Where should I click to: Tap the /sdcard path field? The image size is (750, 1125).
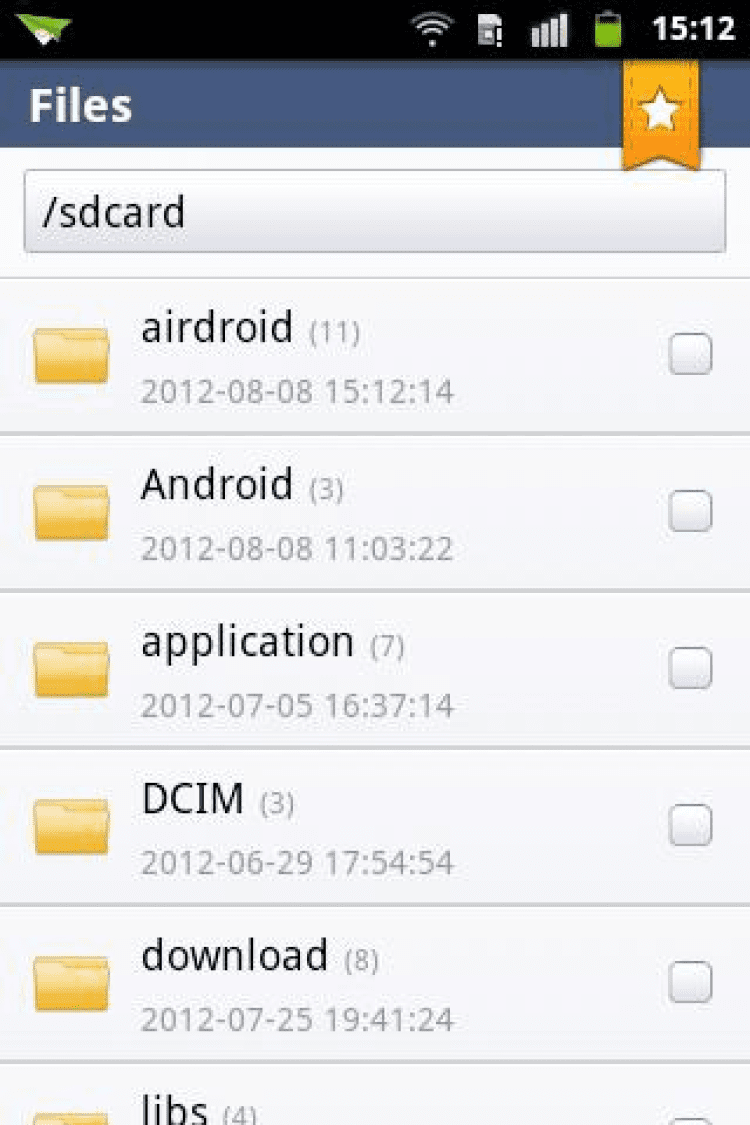click(374, 212)
